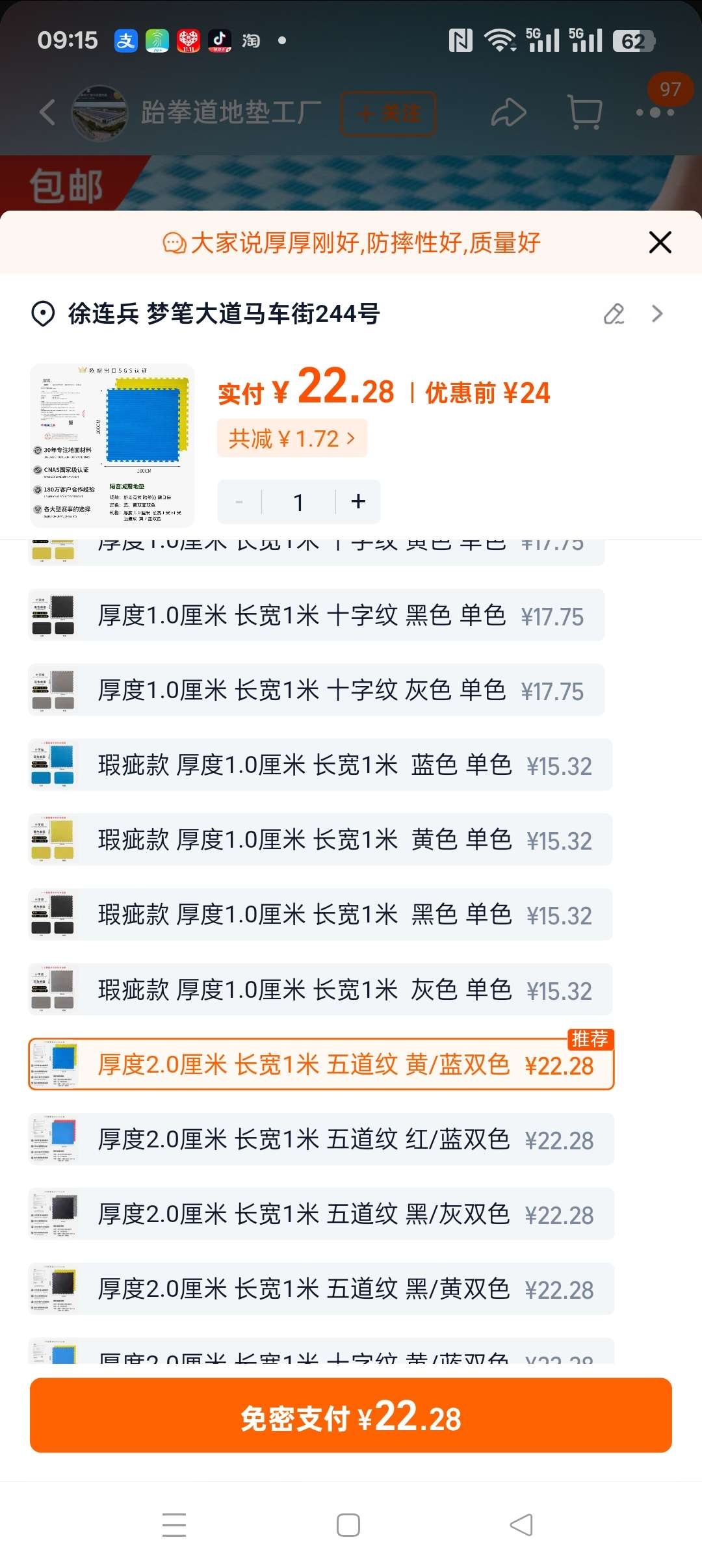Choose 瑕疵款 灰色 单色 option
This screenshot has width=702, height=1568.
tap(320, 989)
